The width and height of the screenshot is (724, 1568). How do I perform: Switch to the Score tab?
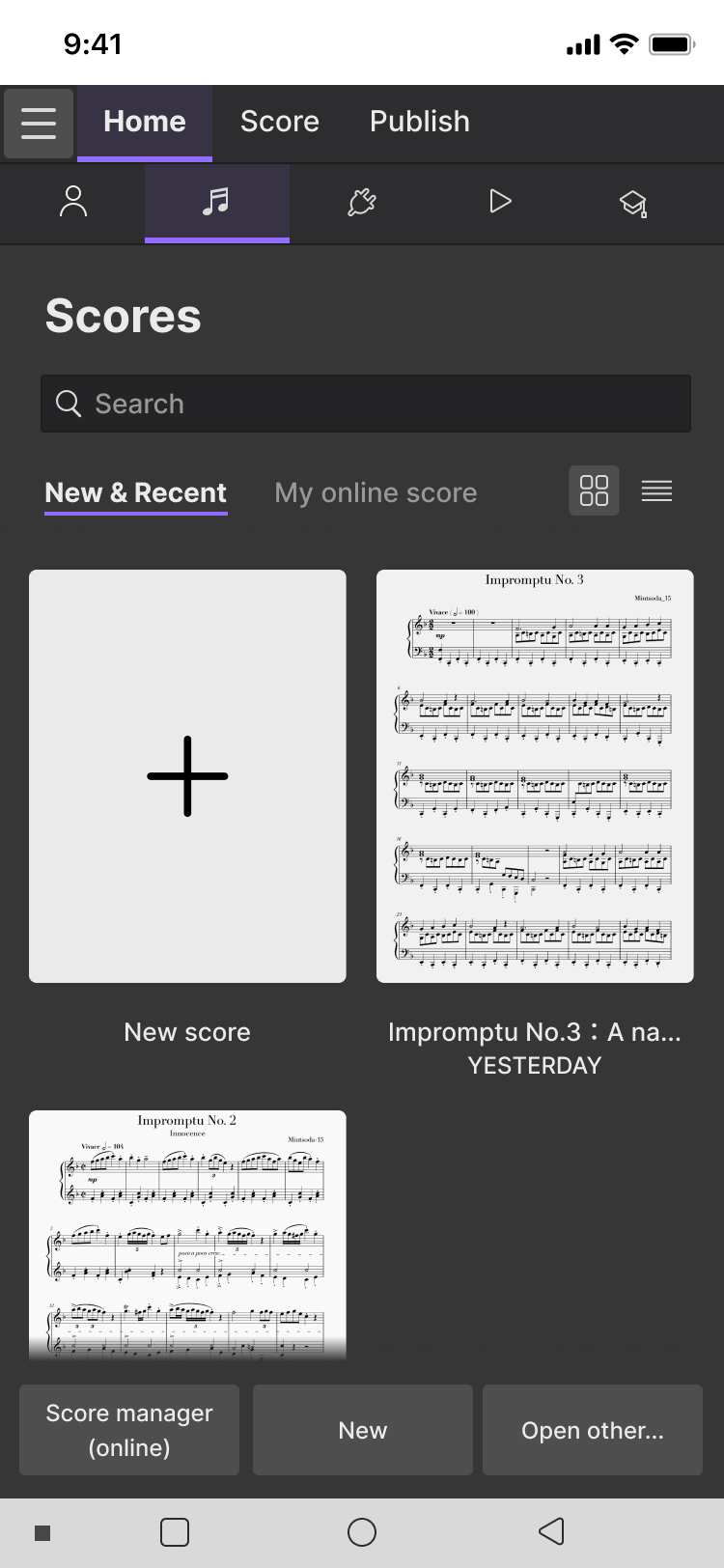point(280,122)
